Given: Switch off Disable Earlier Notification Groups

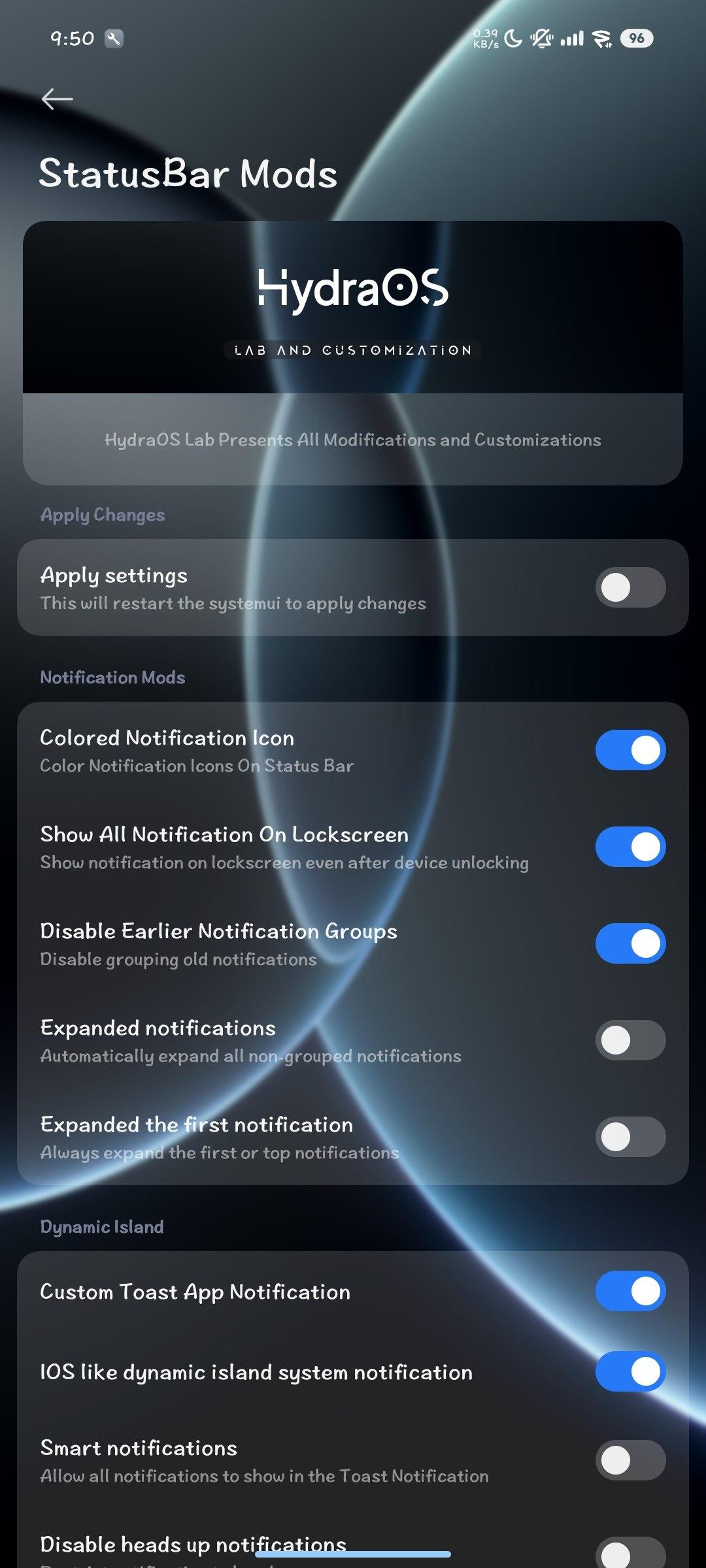Looking at the screenshot, I should point(630,943).
